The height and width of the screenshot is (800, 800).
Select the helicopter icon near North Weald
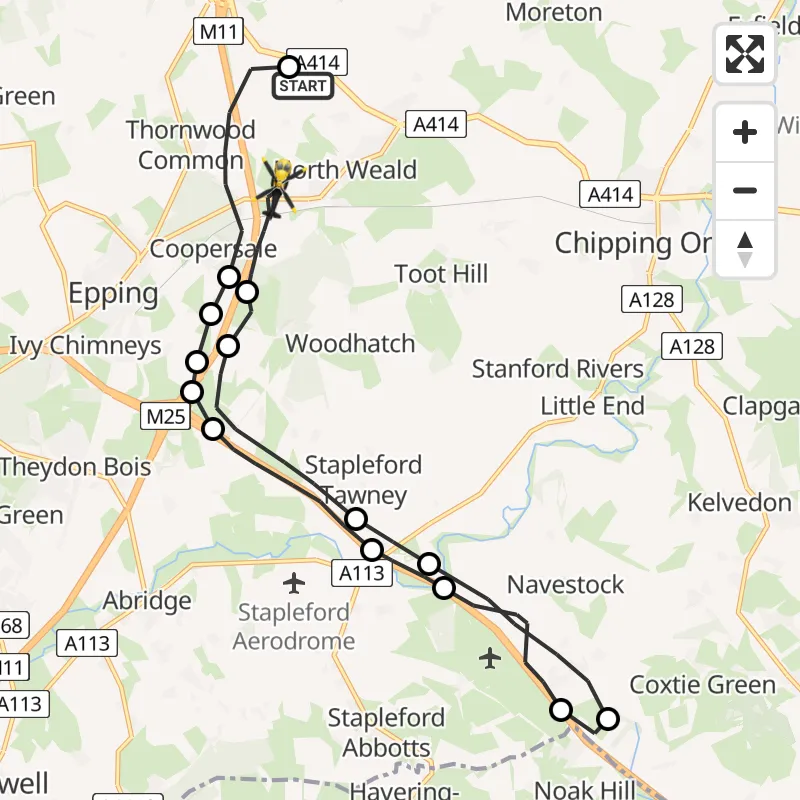click(280, 178)
